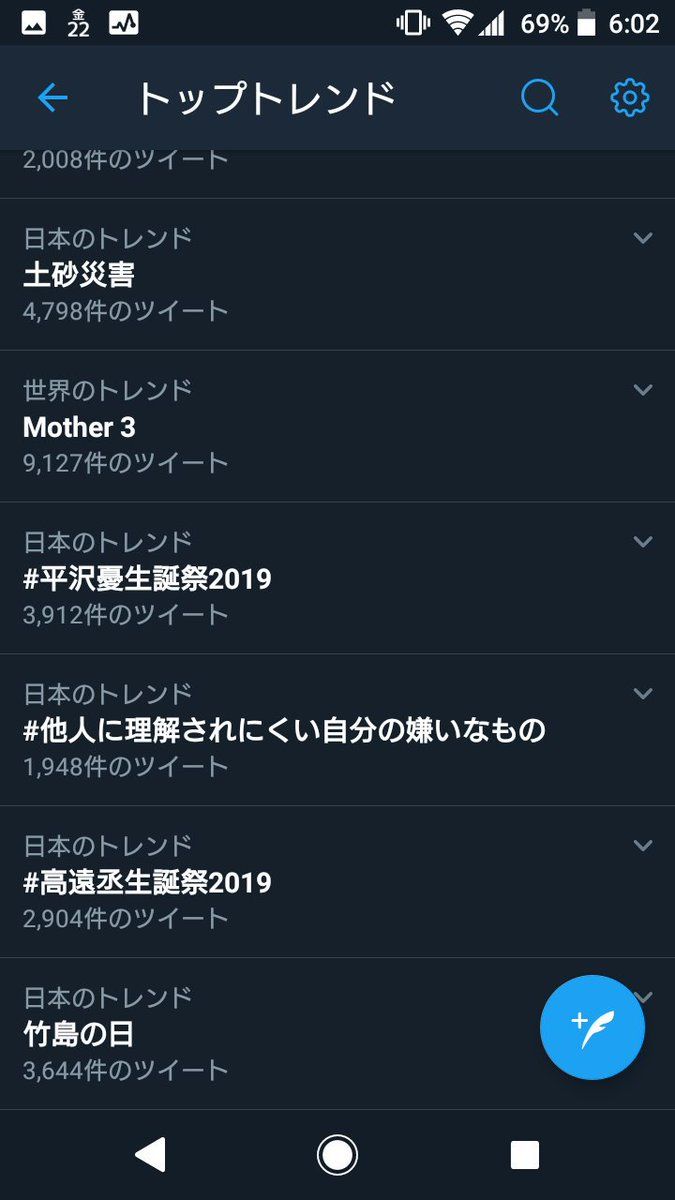Screen dimensions: 675x1200
Task: Open the 竹島の日 trend
Action: coord(78,1035)
